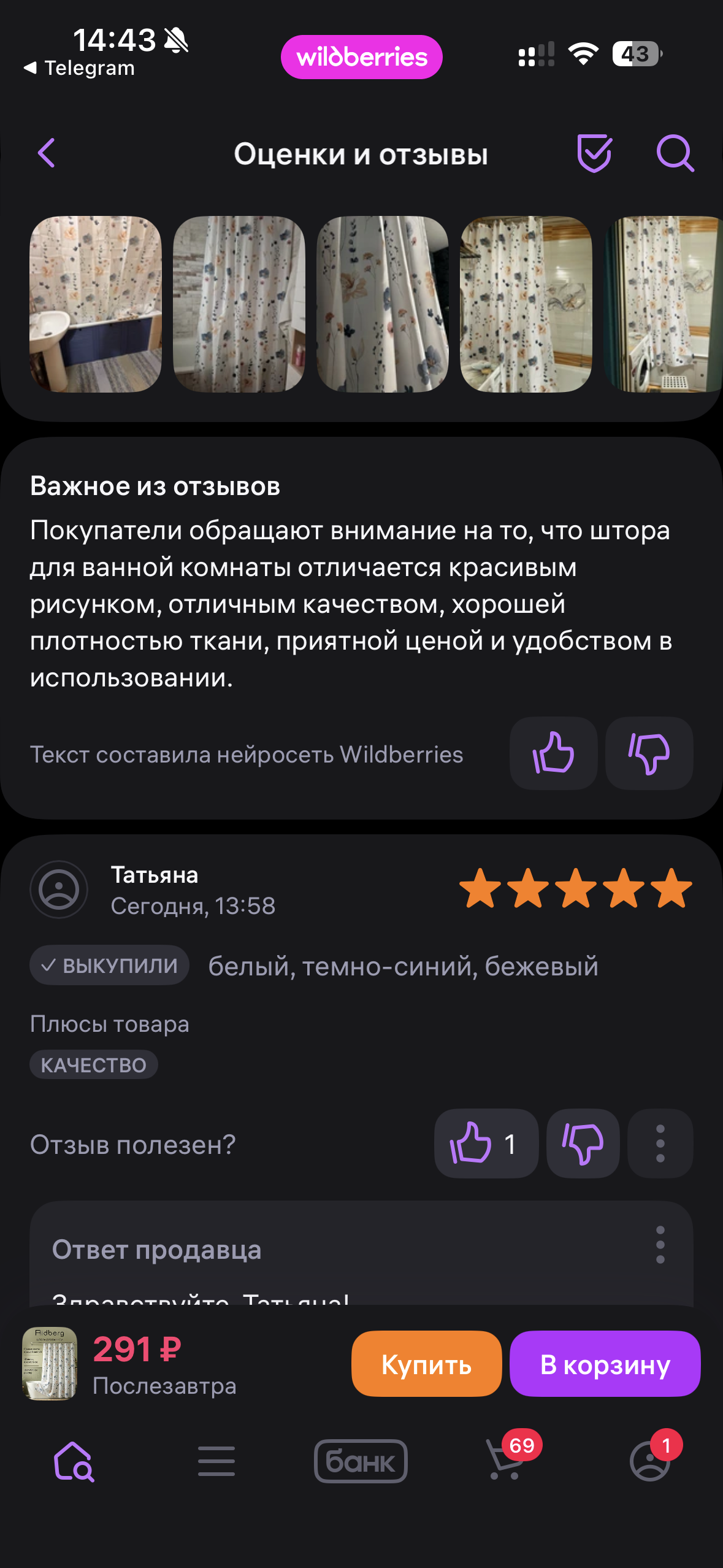Open product thumbnail next to price

(50, 1363)
